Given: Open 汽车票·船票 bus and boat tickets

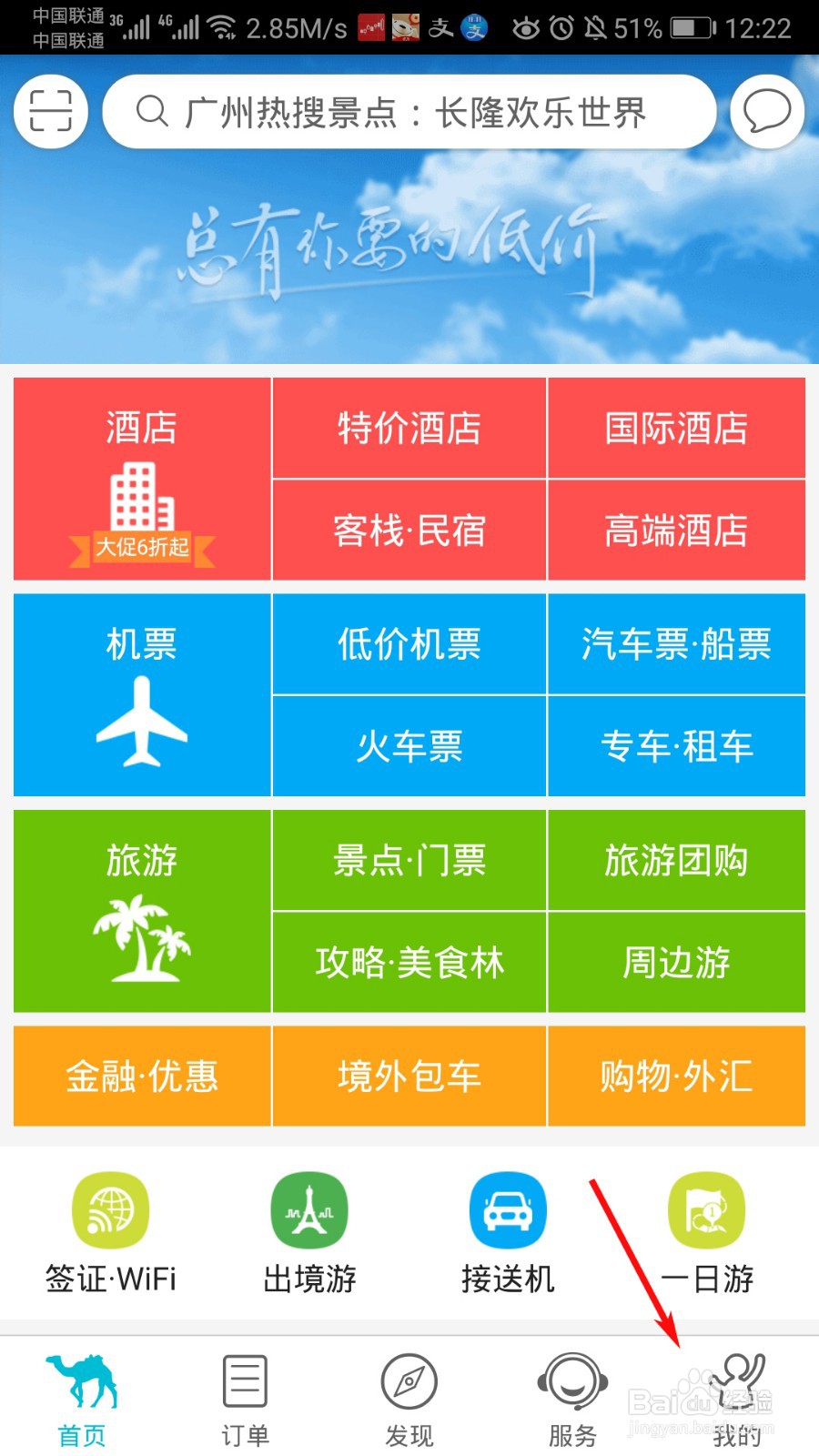Looking at the screenshot, I should click(x=676, y=644).
